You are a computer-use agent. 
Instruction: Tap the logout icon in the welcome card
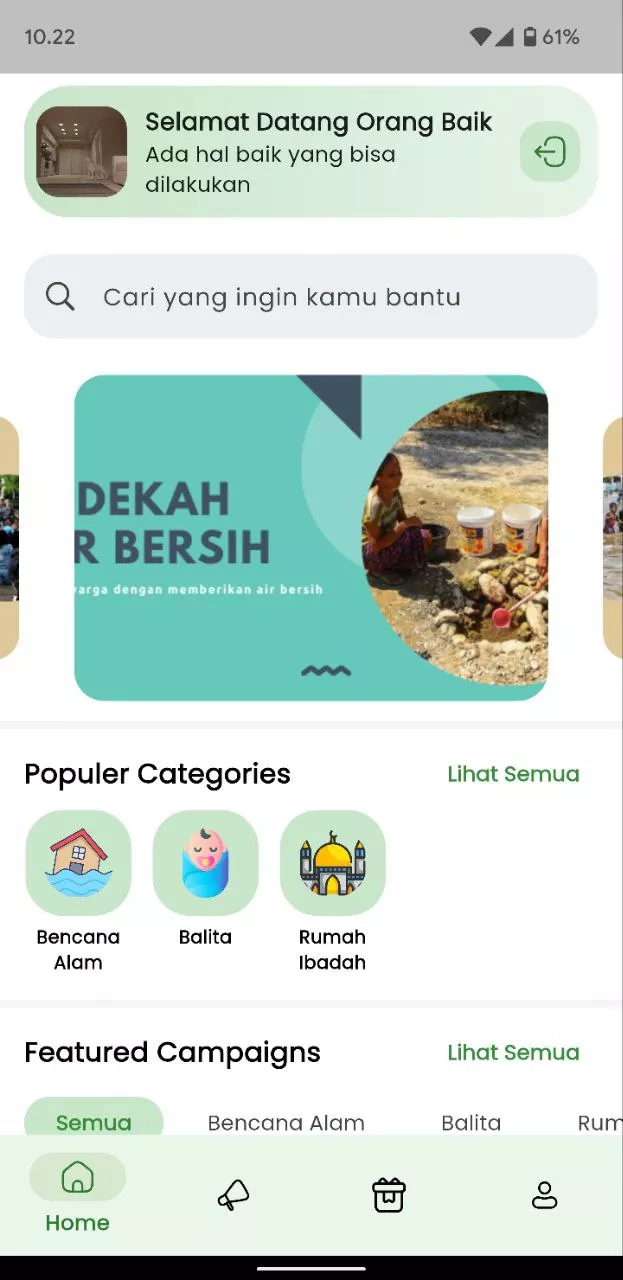point(550,152)
